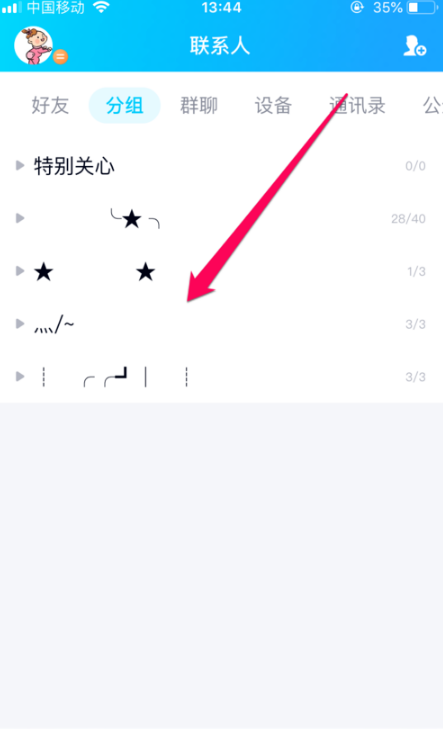Expand the group named ,,,,/~
This screenshot has width=443, height=729.
click(221, 324)
